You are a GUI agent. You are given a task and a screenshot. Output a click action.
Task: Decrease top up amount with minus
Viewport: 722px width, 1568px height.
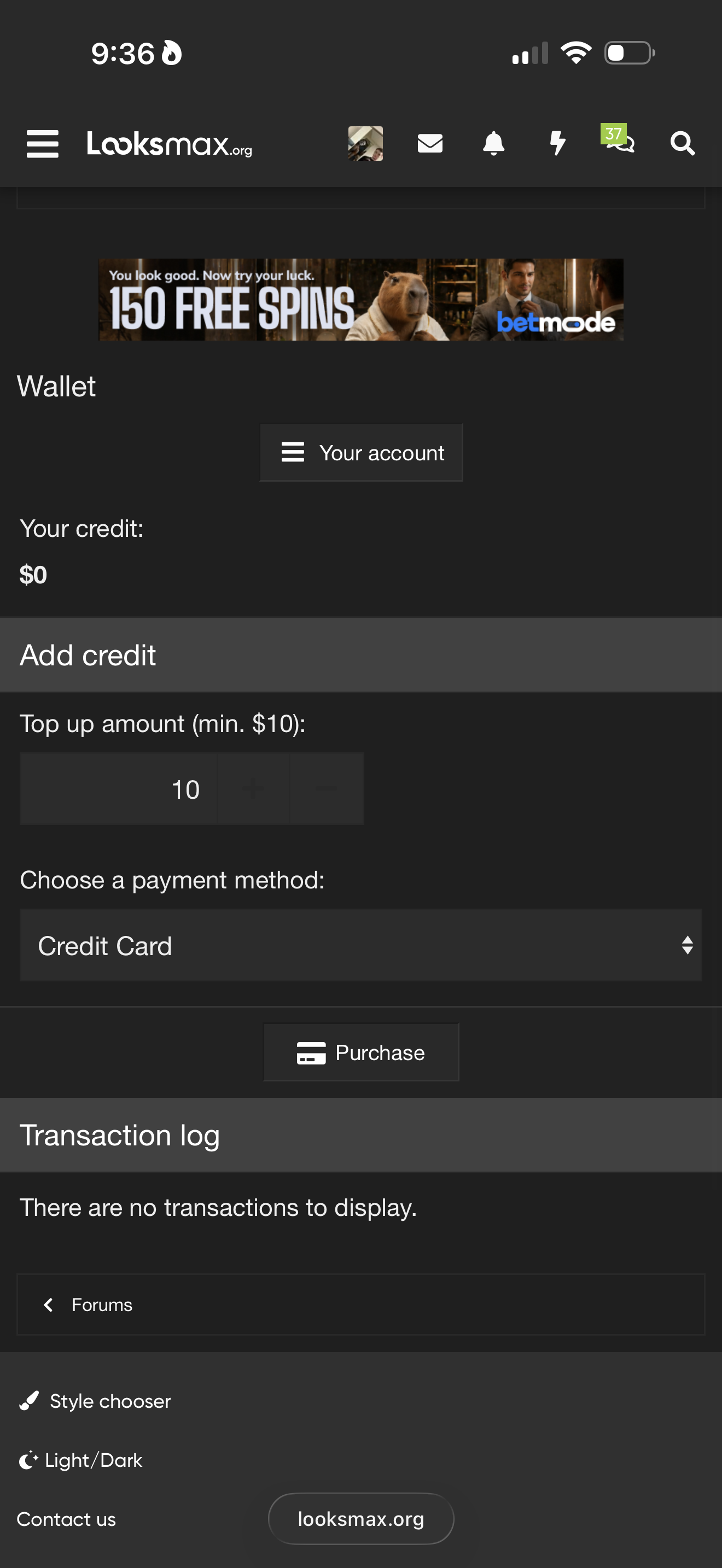(327, 789)
